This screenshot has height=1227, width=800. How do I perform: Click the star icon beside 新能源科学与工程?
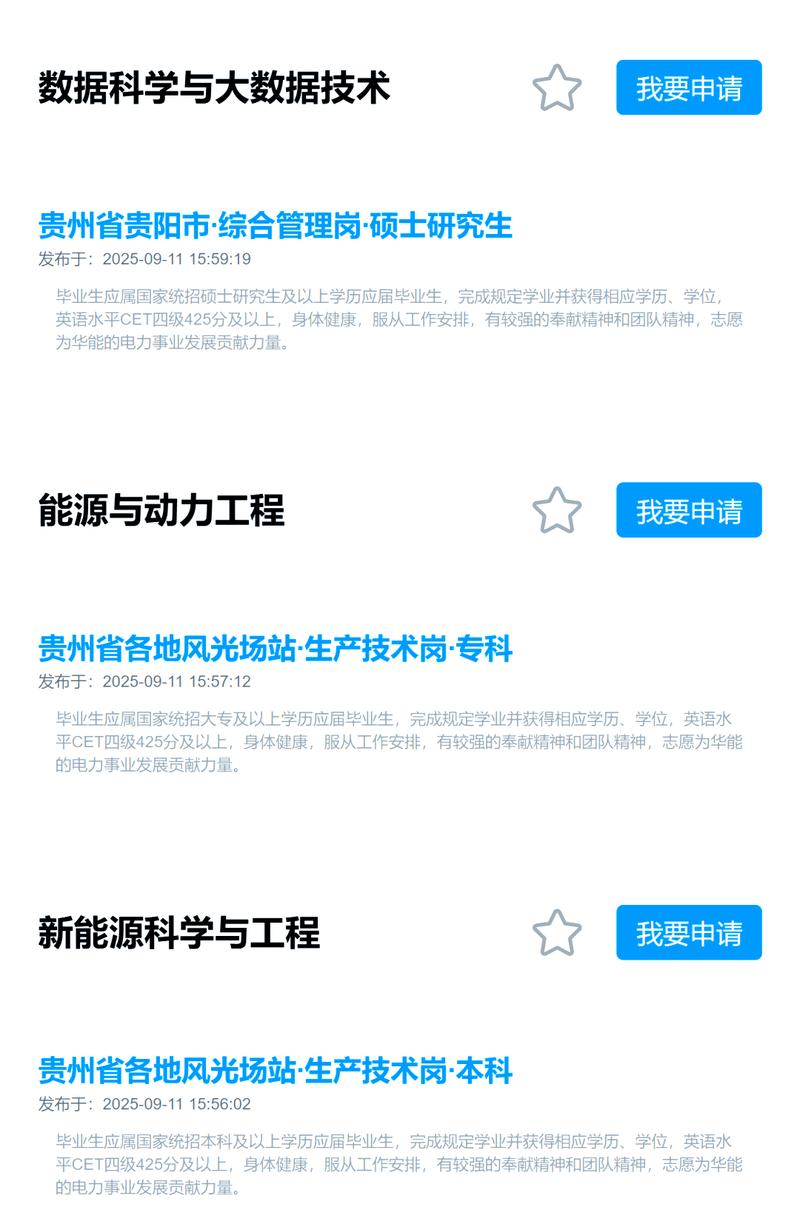pos(556,933)
